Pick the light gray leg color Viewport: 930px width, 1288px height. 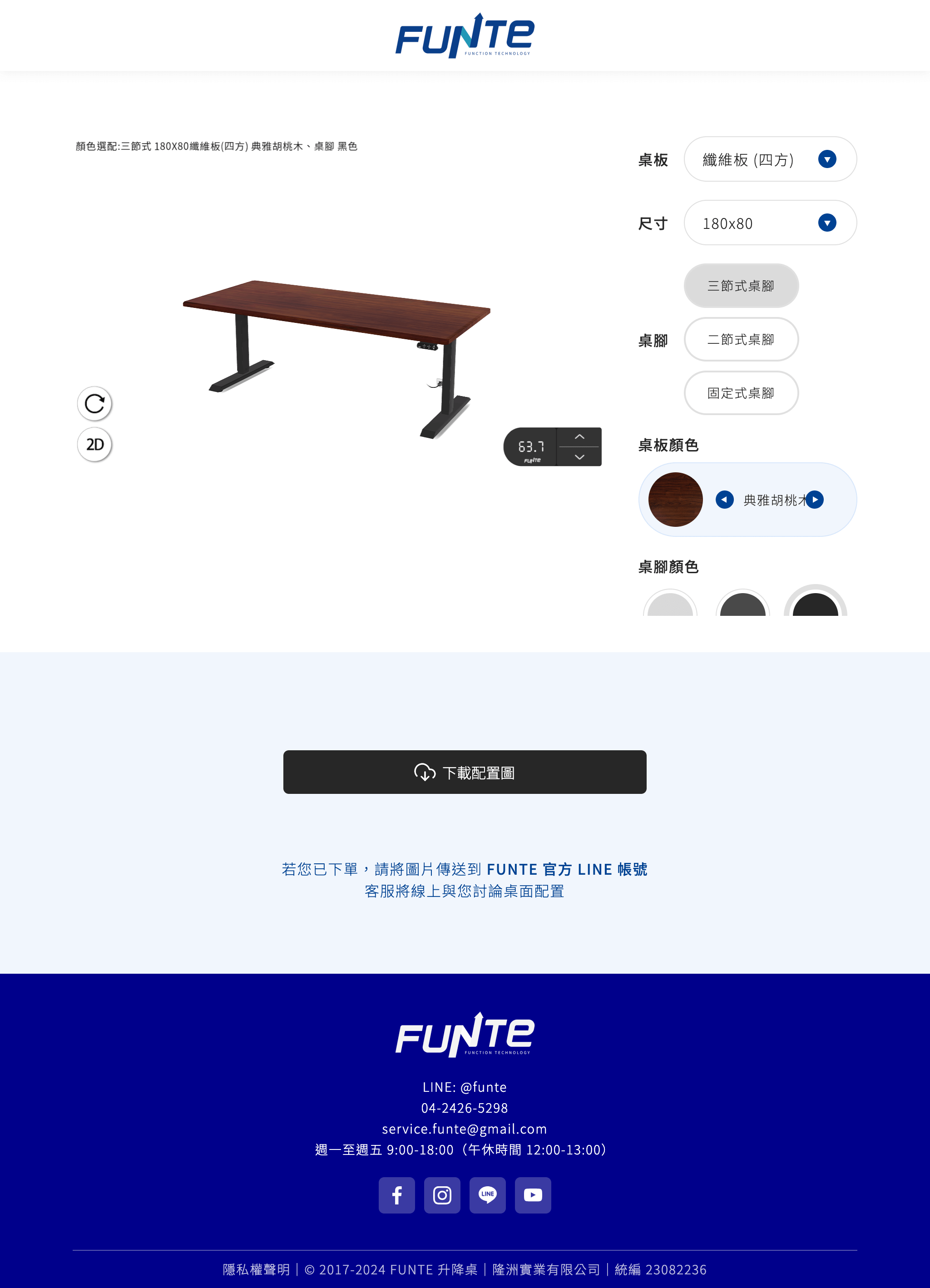point(670,605)
